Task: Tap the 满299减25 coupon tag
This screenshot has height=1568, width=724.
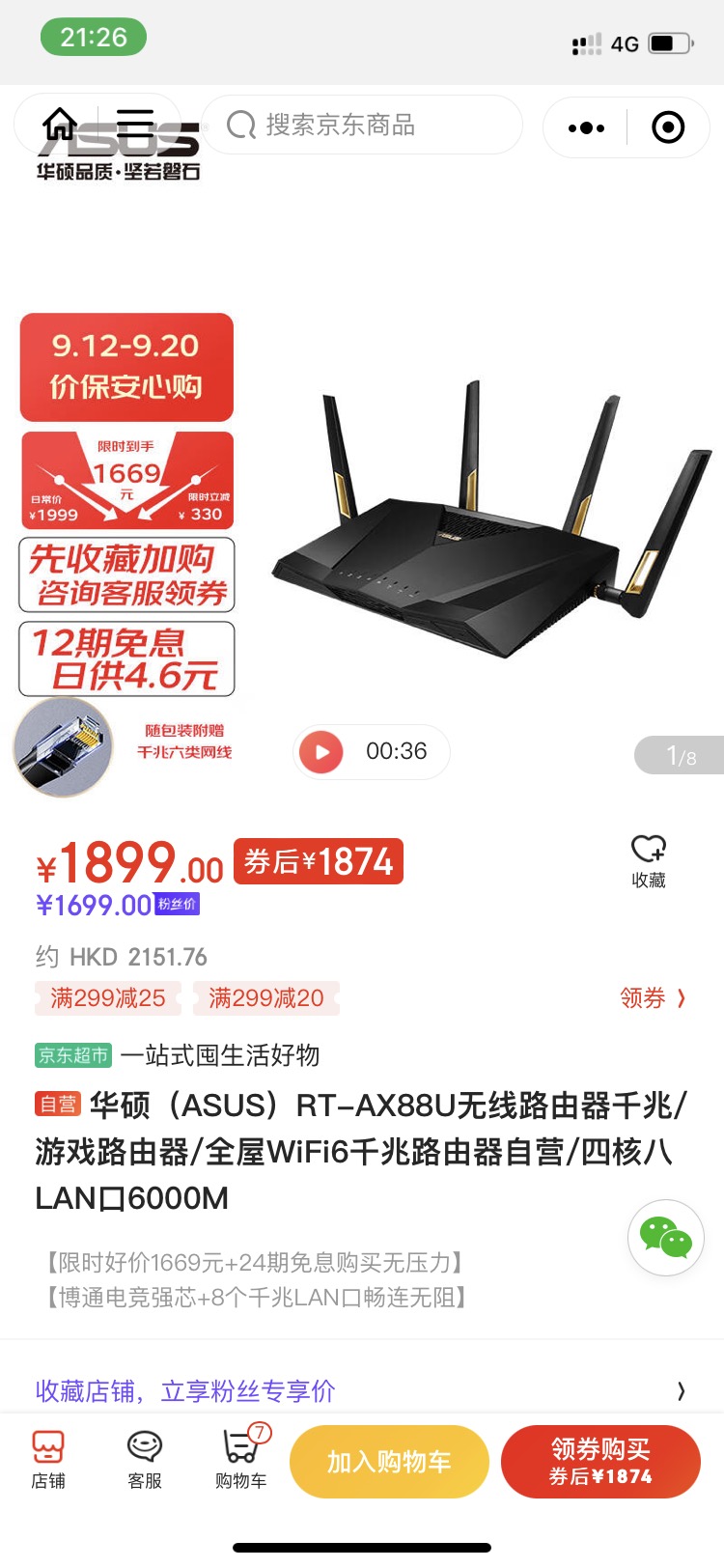Action: coord(107,997)
